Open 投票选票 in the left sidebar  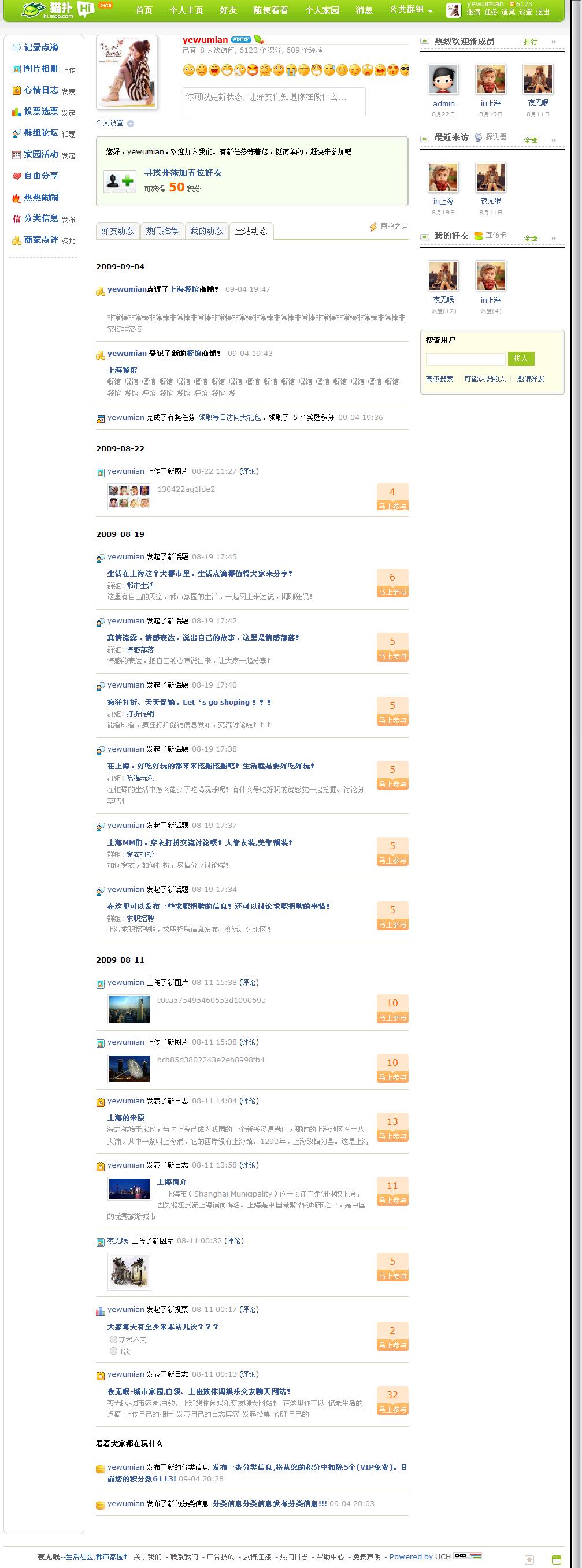[x=41, y=112]
